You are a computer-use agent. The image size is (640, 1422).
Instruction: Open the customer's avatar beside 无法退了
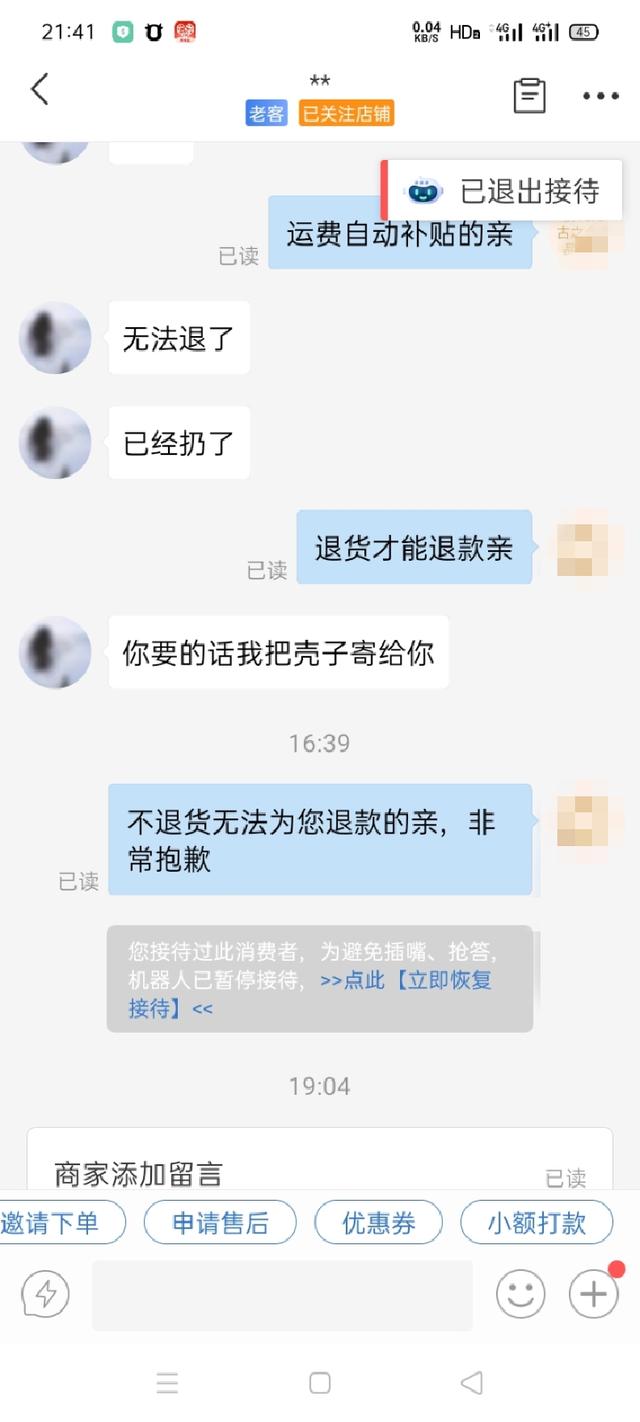tap(55, 338)
